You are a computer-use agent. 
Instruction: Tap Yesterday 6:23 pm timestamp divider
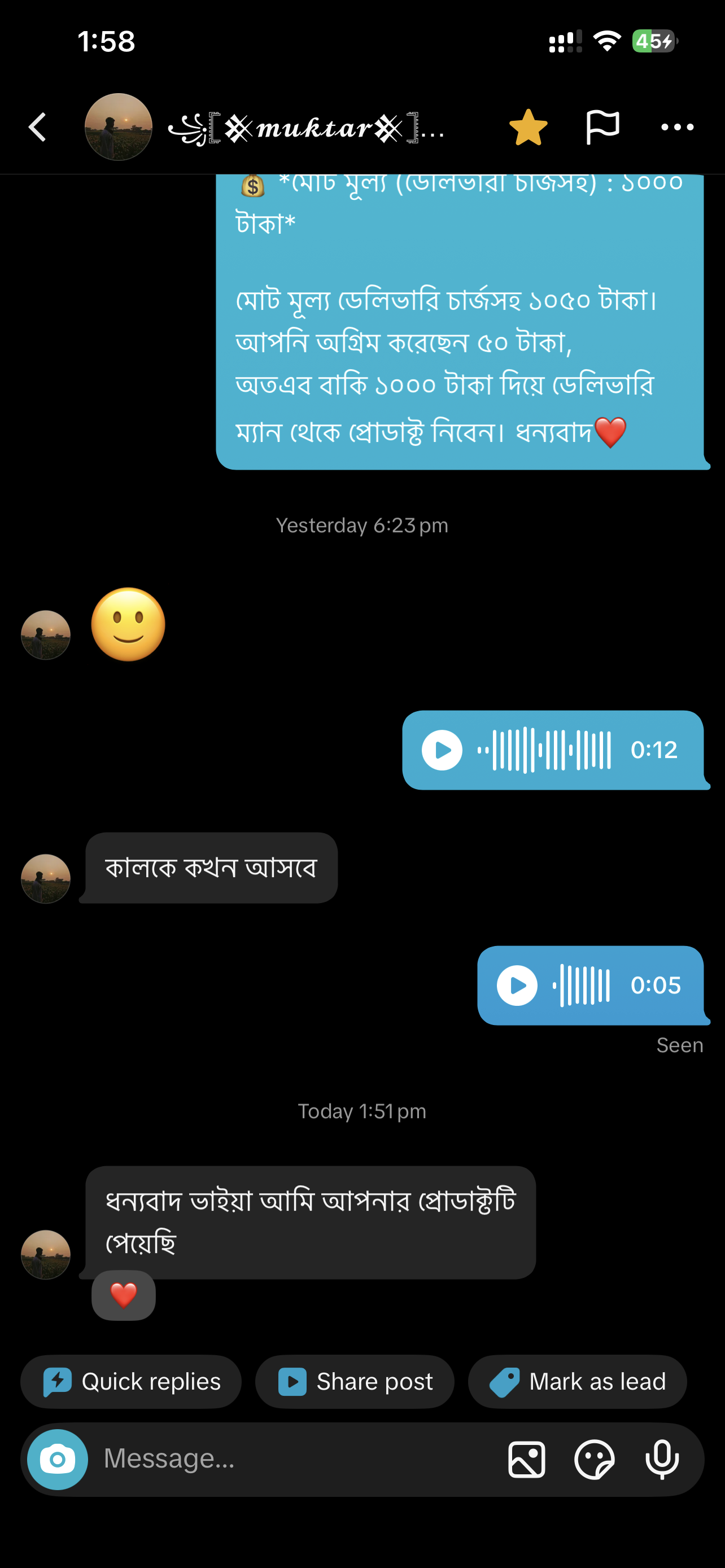point(362,525)
